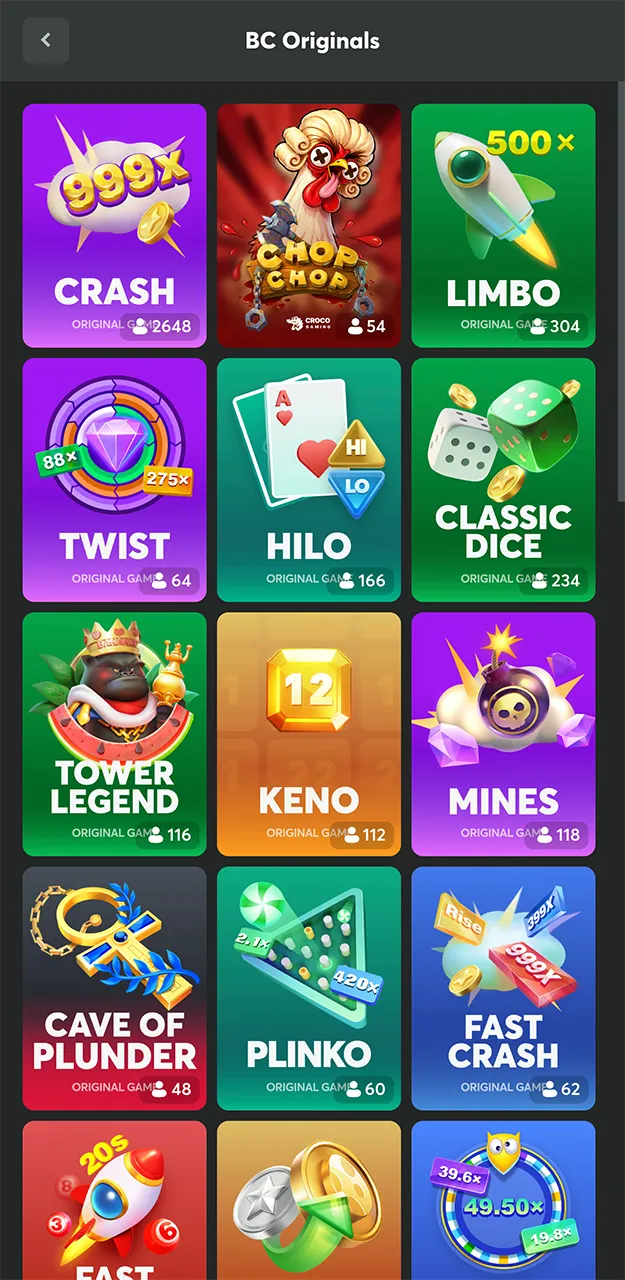Play the Hilo card game
625x1280 pixels.
point(309,480)
